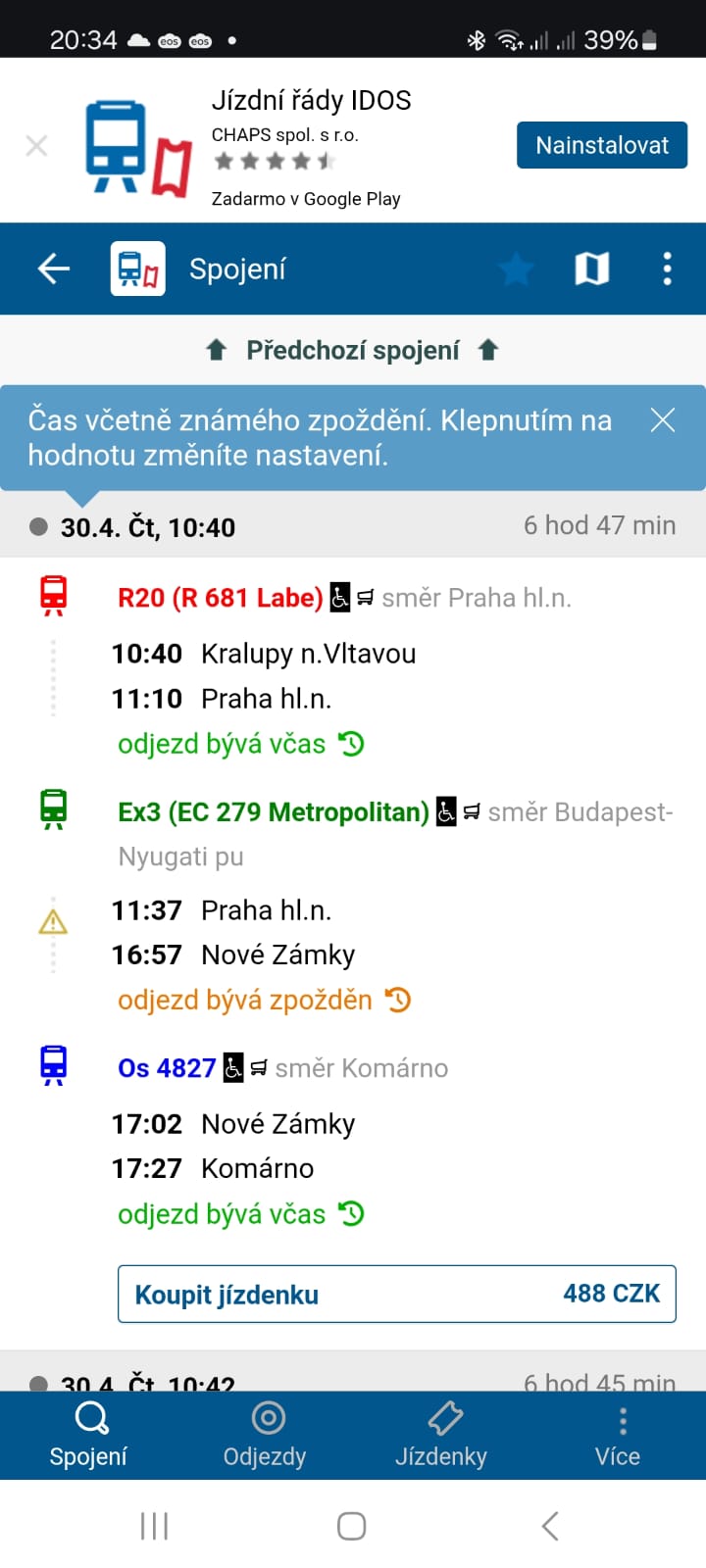Show the connection on the map

tap(591, 269)
